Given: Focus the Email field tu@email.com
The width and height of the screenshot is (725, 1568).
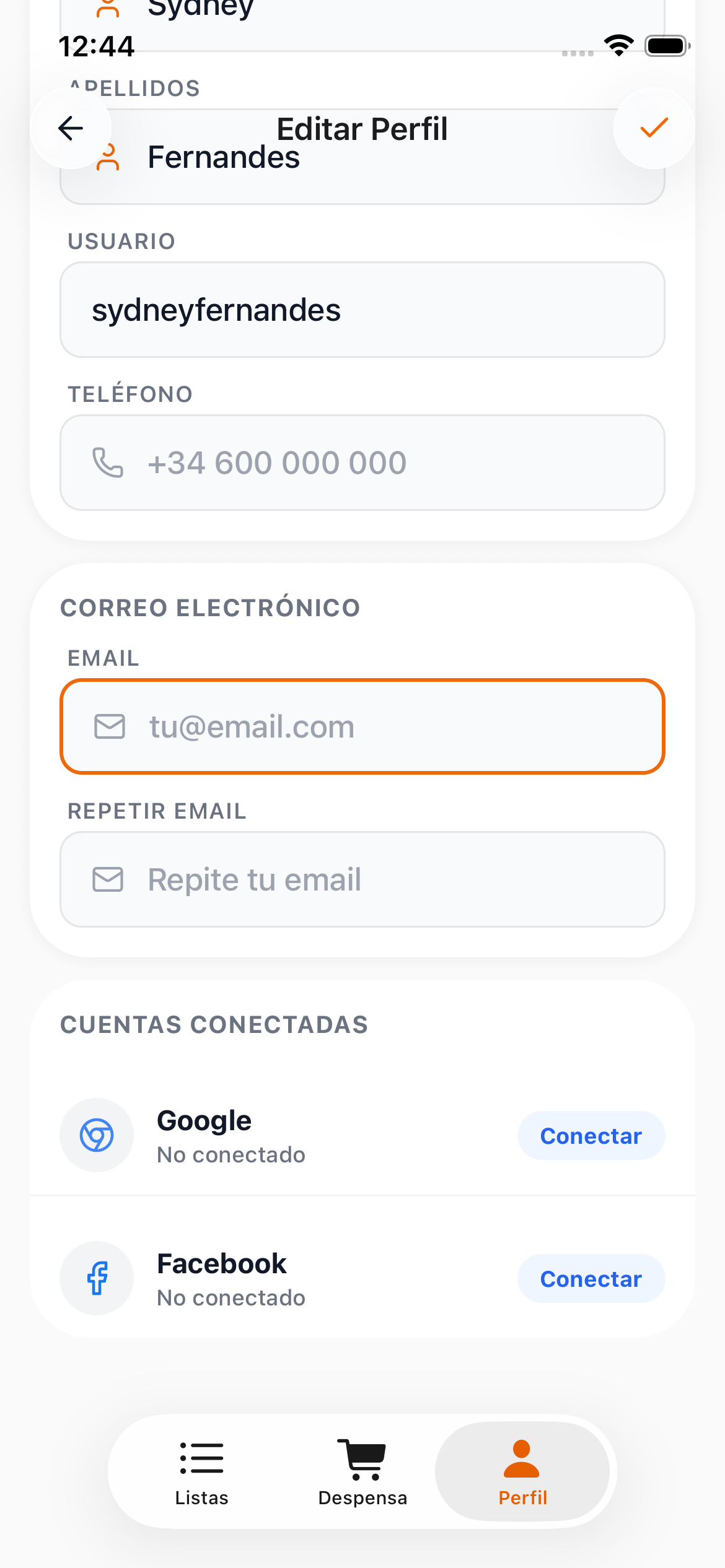Looking at the screenshot, I should click(362, 726).
